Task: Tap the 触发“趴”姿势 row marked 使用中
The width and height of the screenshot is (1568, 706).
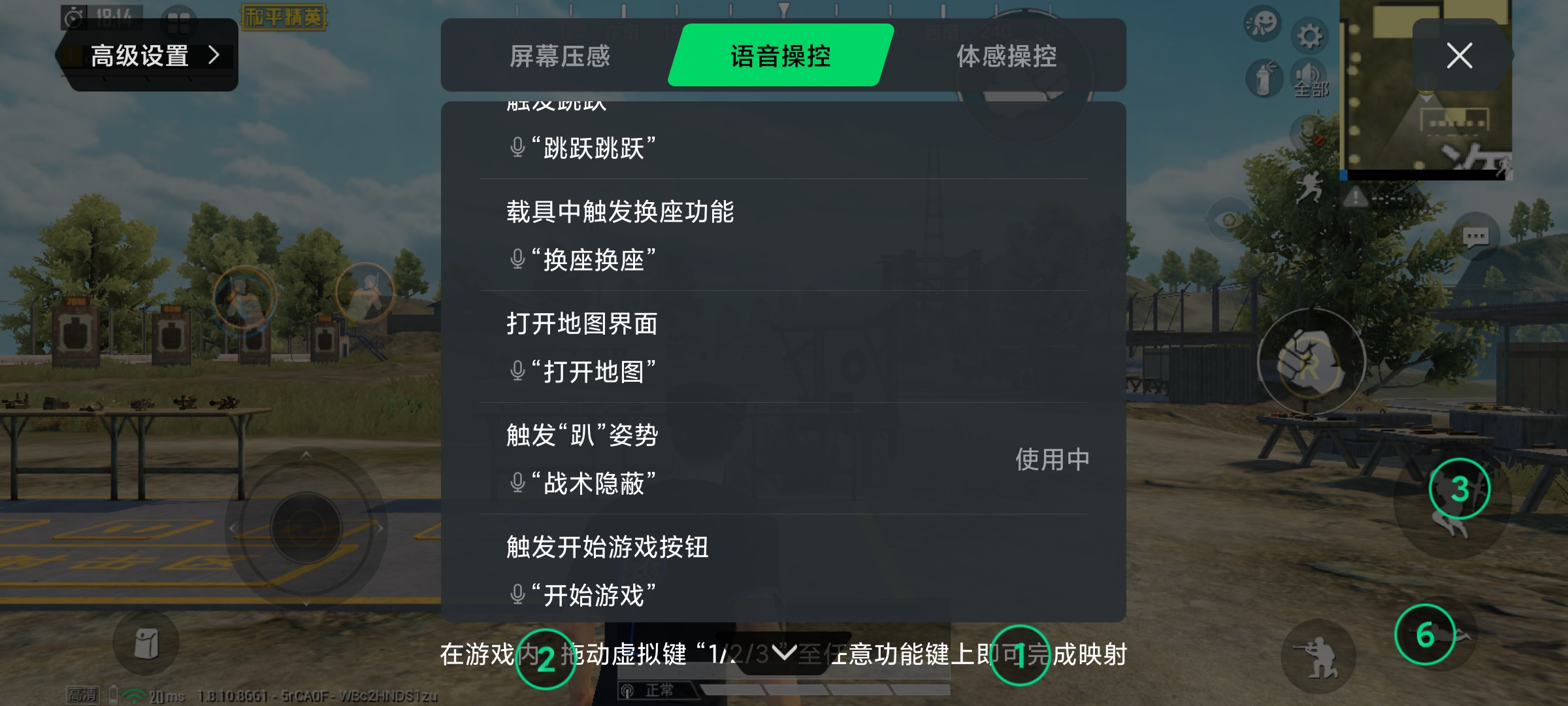Action: [x=783, y=459]
